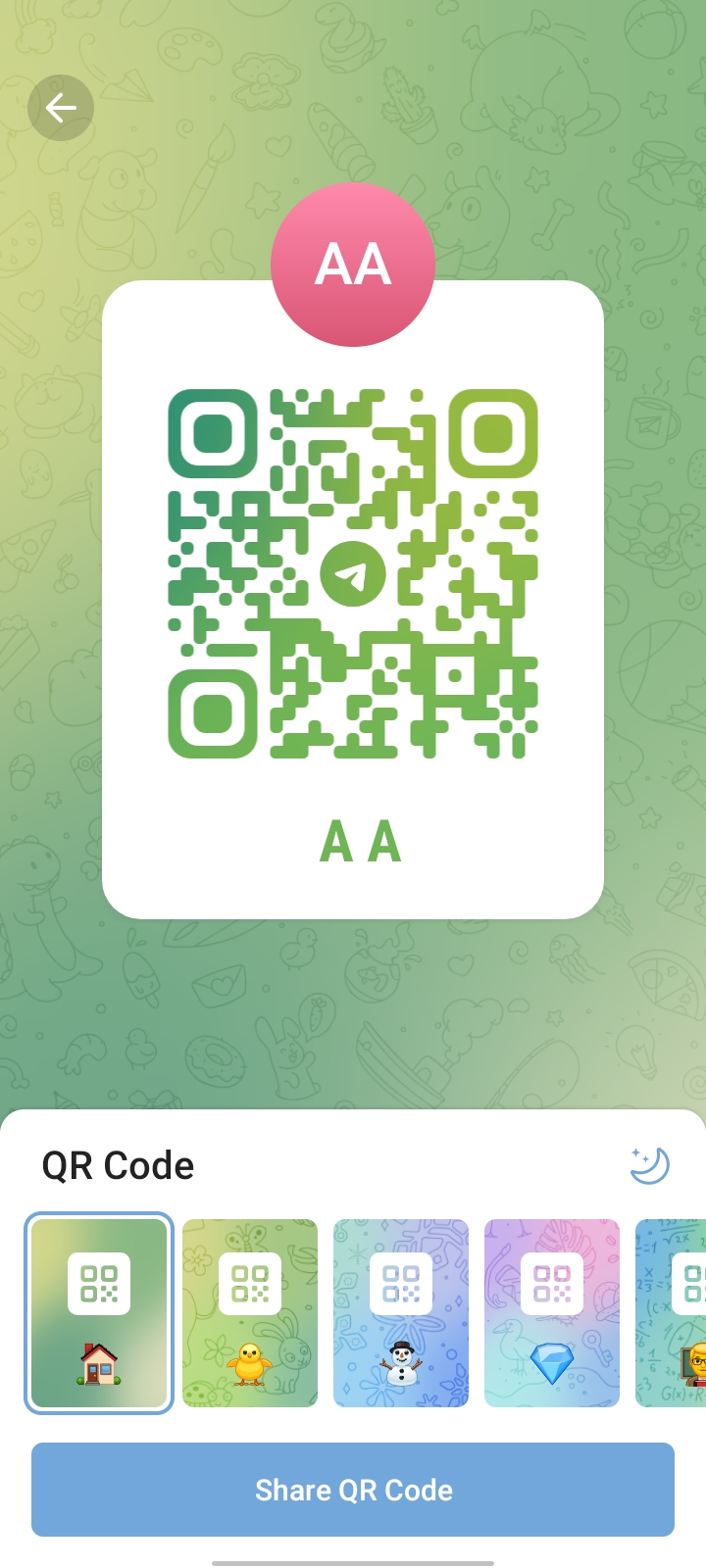Pick the snowman QR theme
The width and height of the screenshot is (706, 1568).
click(x=401, y=1313)
